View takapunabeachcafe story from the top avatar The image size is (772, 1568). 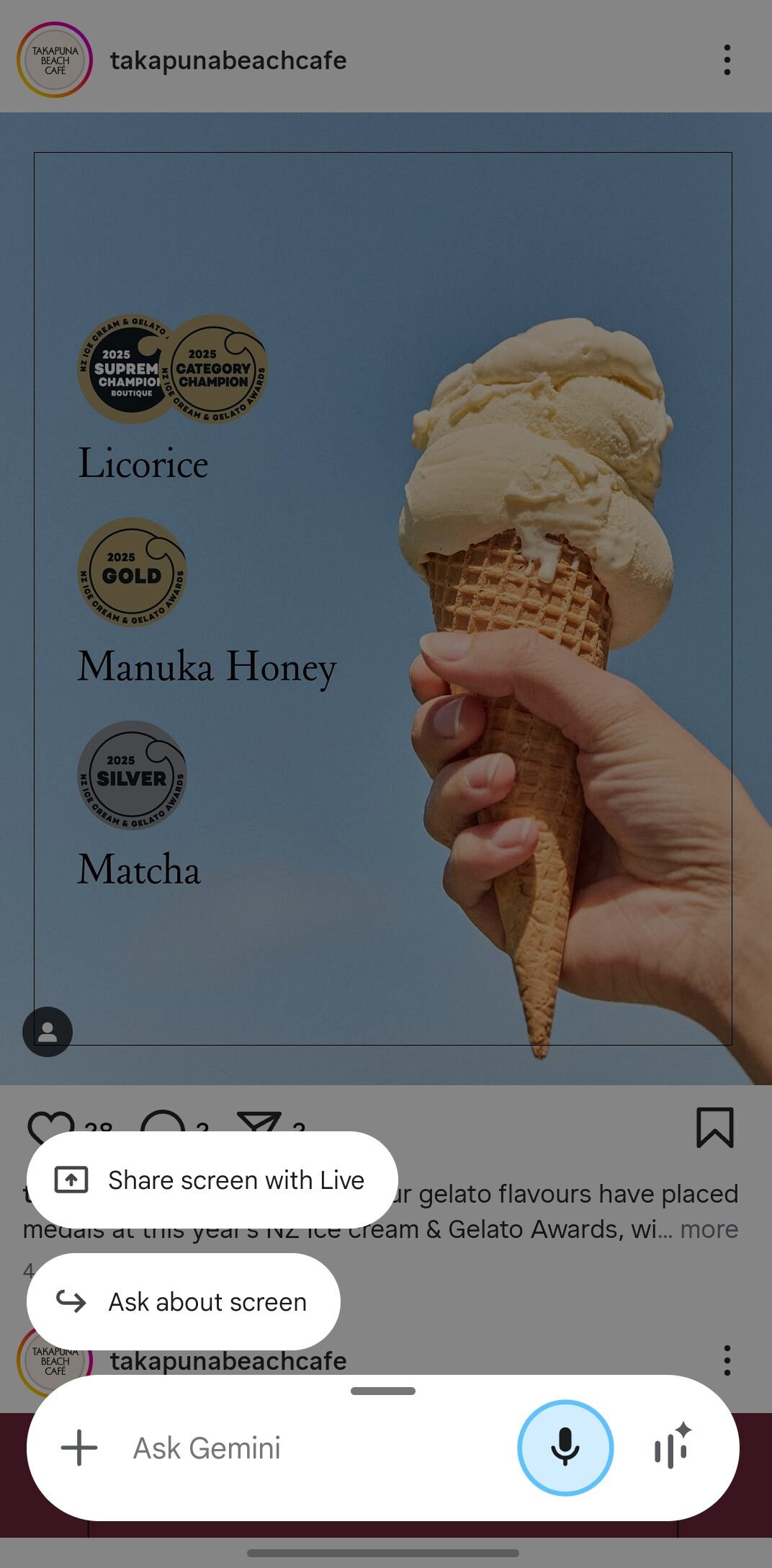click(x=55, y=60)
